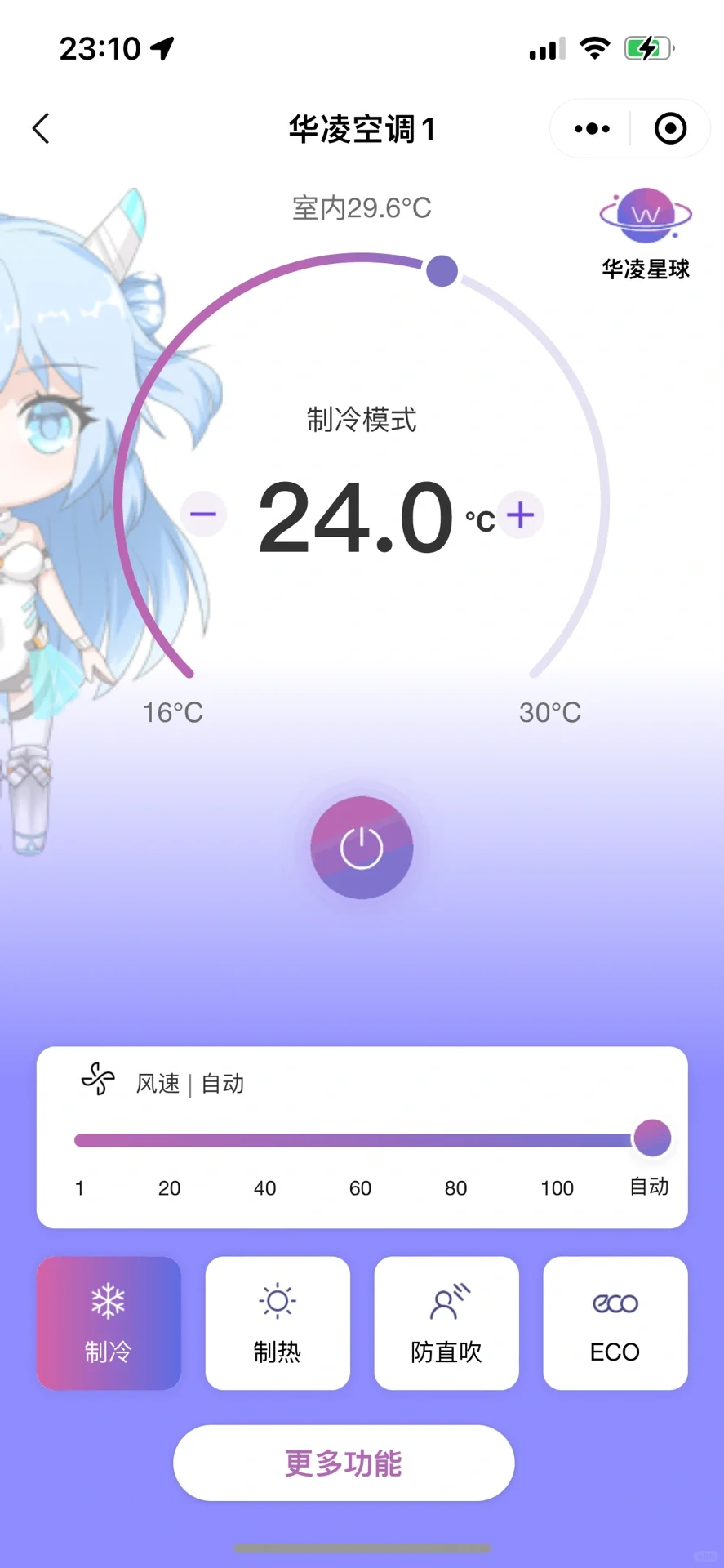Open the mini-program capsule circle button

click(x=669, y=128)
